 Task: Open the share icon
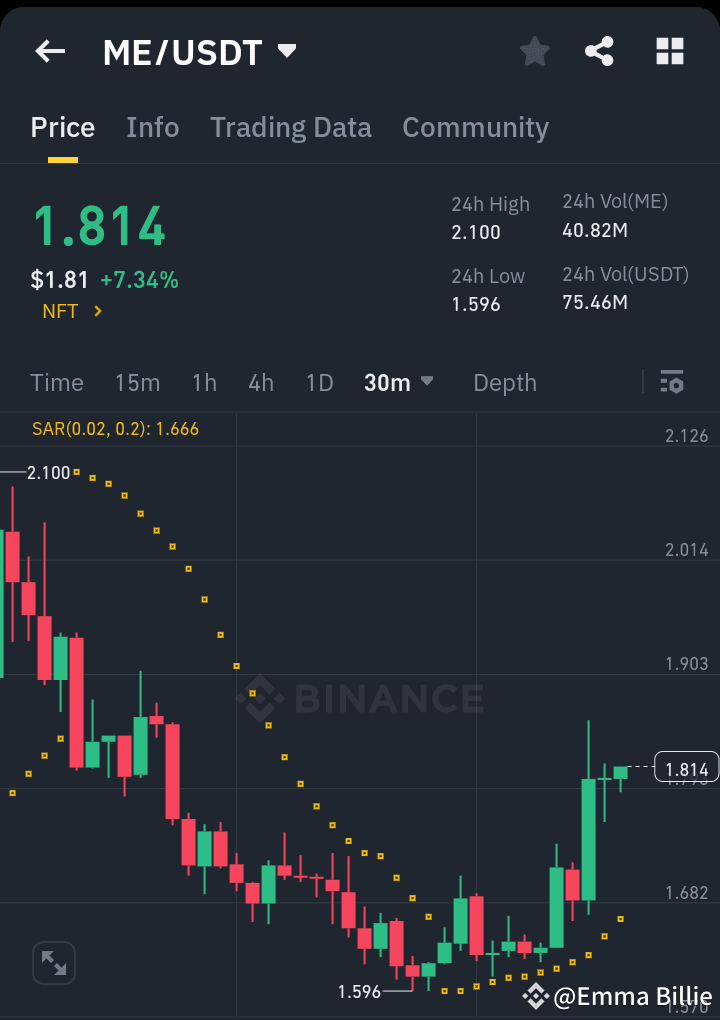tap(599, 51)
